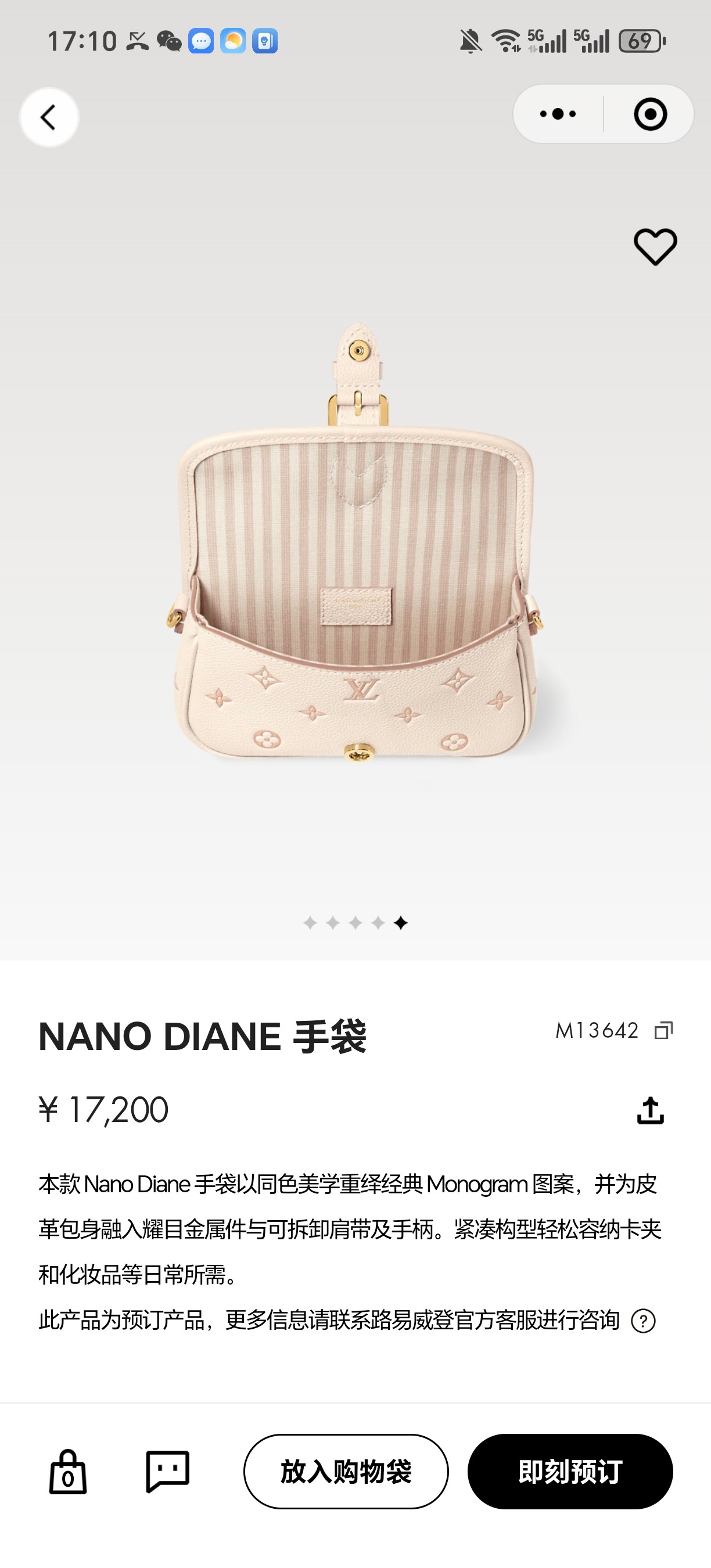Viewport: 711px width, 1568px height.
Task: Share this product
Action: click(x=650, y=1110)
